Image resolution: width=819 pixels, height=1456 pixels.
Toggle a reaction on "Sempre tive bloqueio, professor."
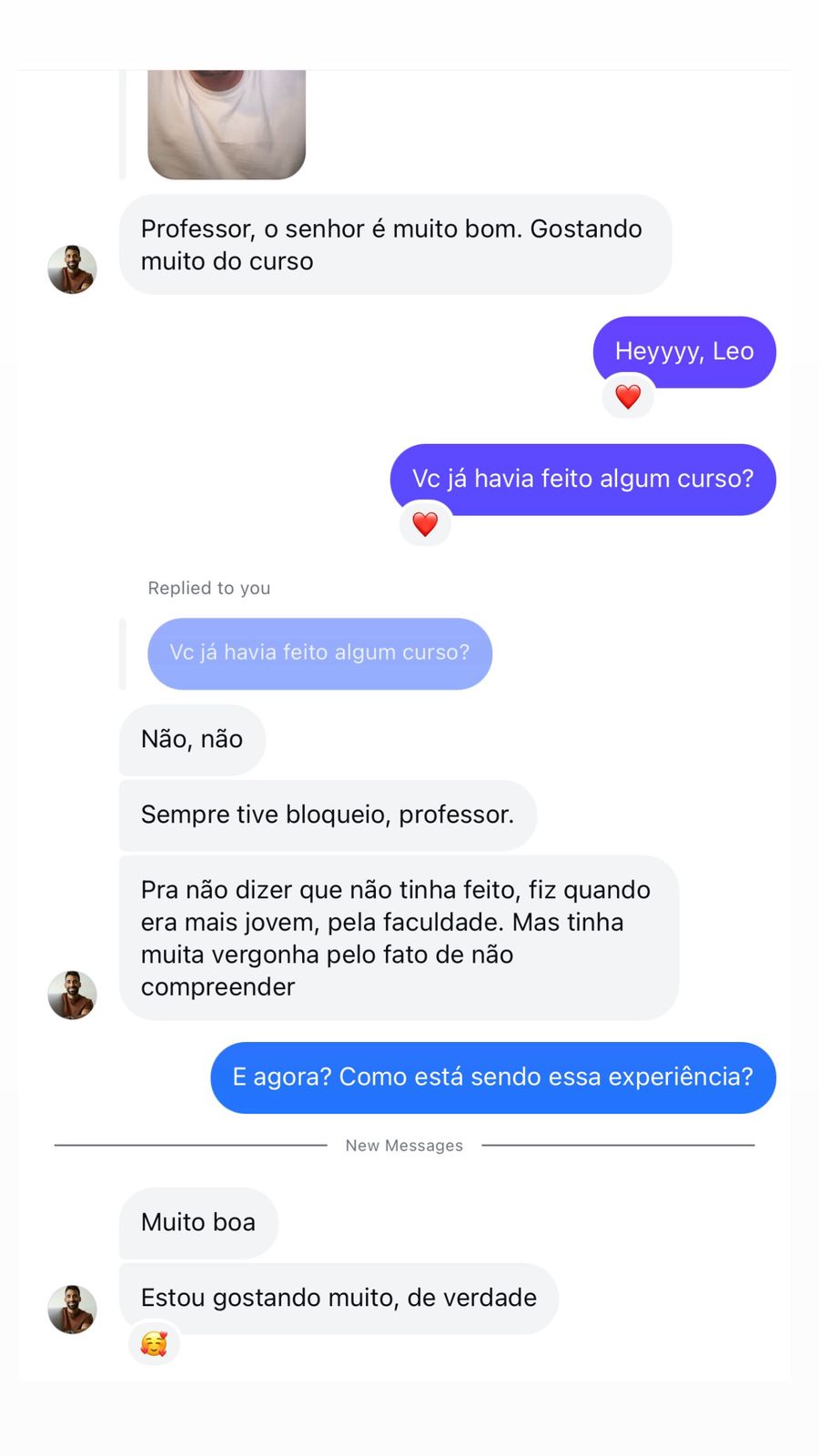pyautogui.click(x=328, y=814)
